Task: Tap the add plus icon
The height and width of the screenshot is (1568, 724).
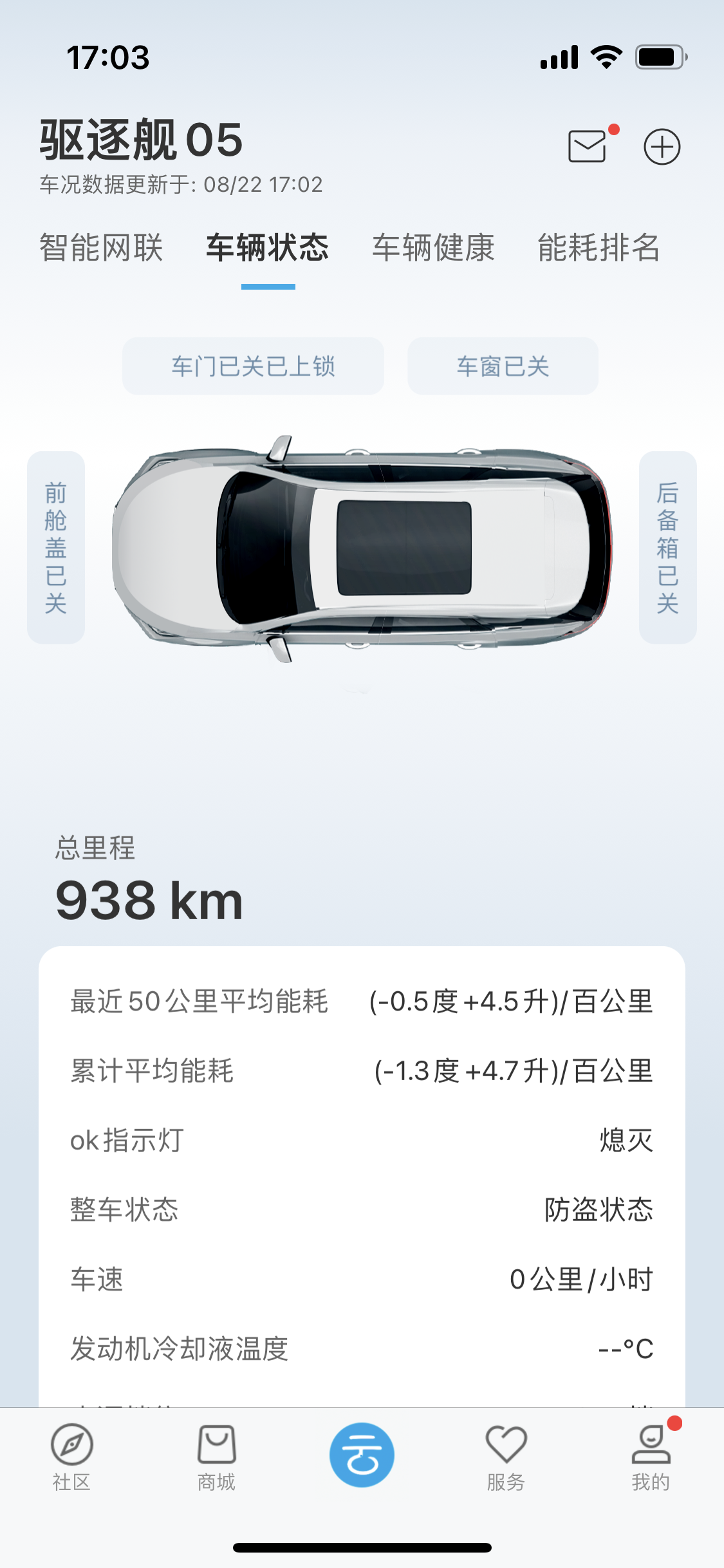Action: pos(662,147)
